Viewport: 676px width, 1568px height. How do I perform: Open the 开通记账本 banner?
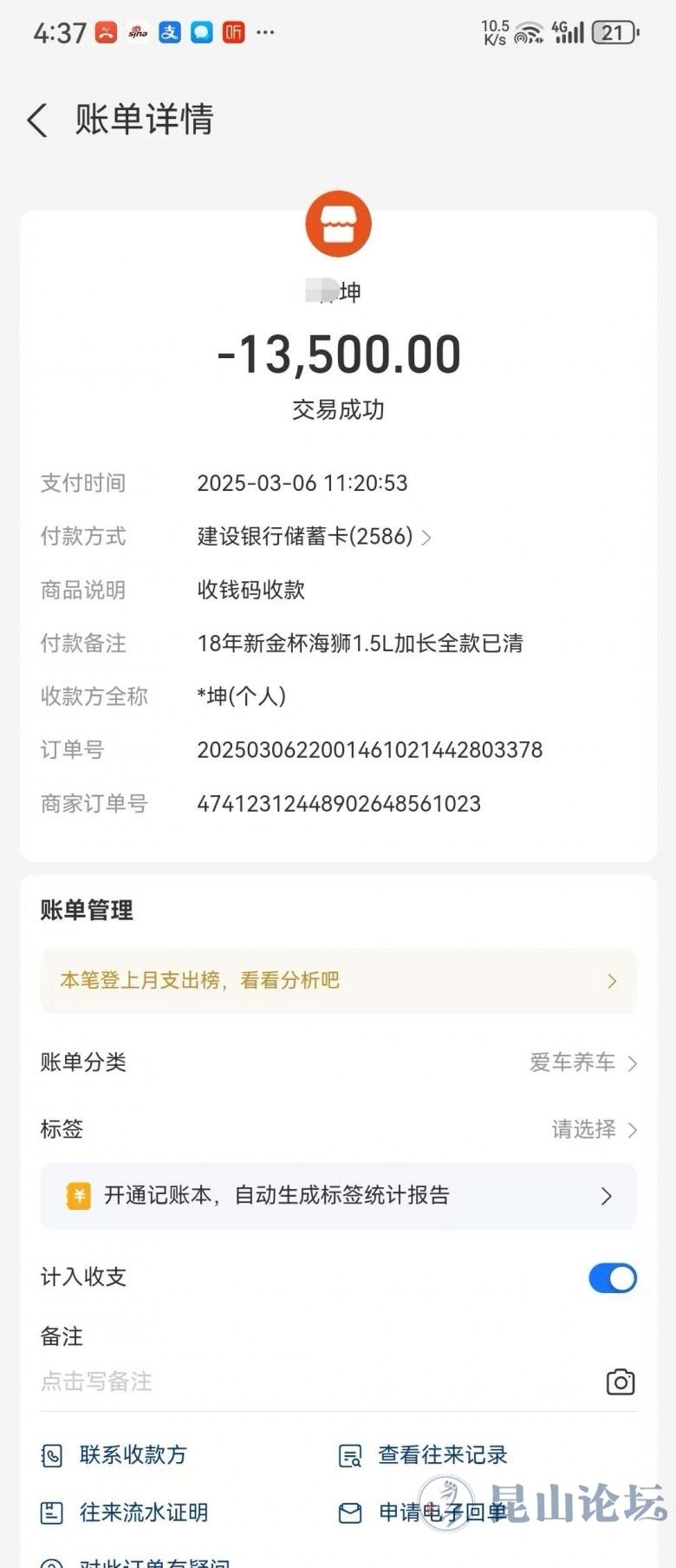click(x=338, y=1196)
